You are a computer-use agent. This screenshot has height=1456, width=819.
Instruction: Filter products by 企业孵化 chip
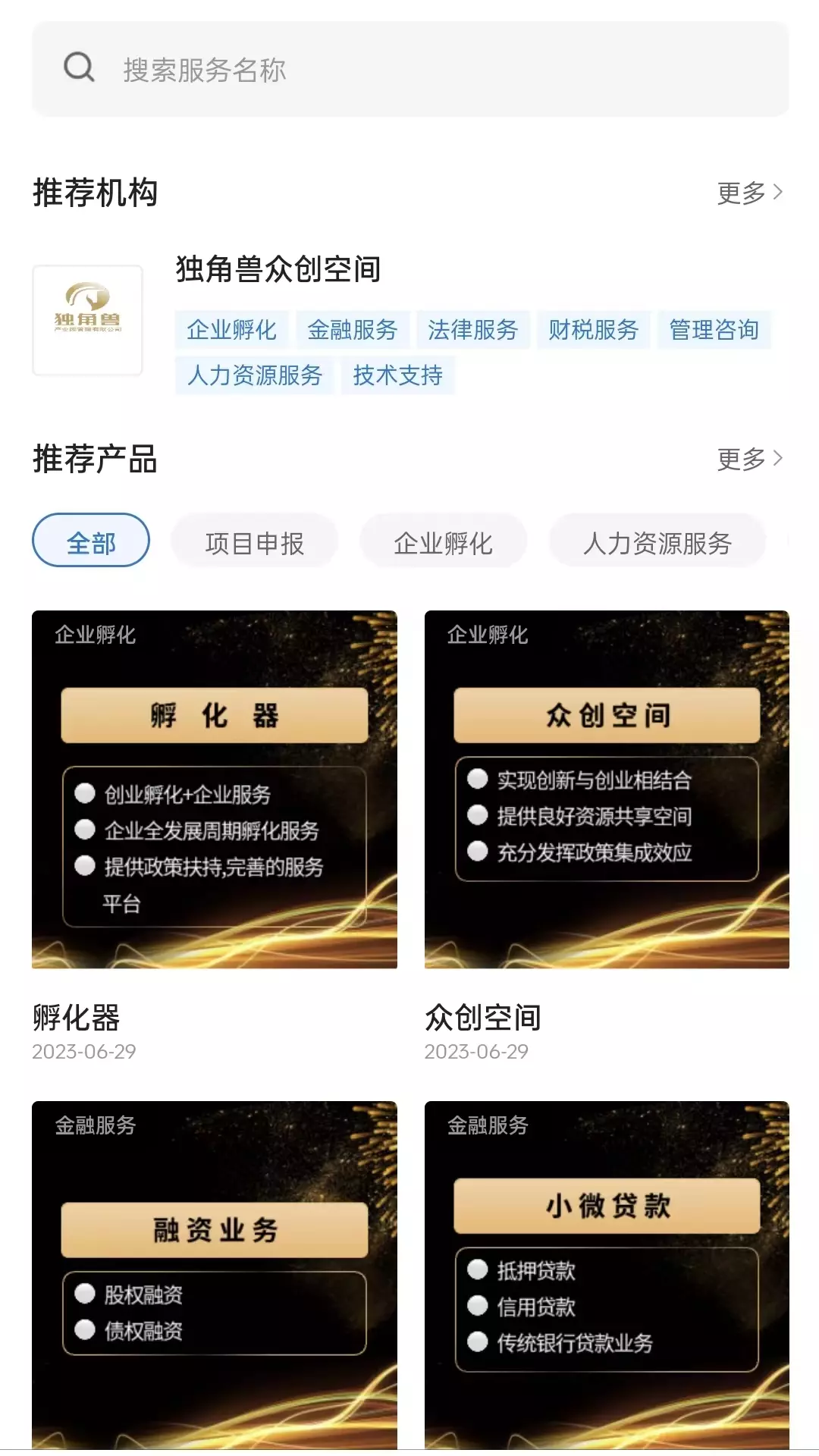[444, 541]
